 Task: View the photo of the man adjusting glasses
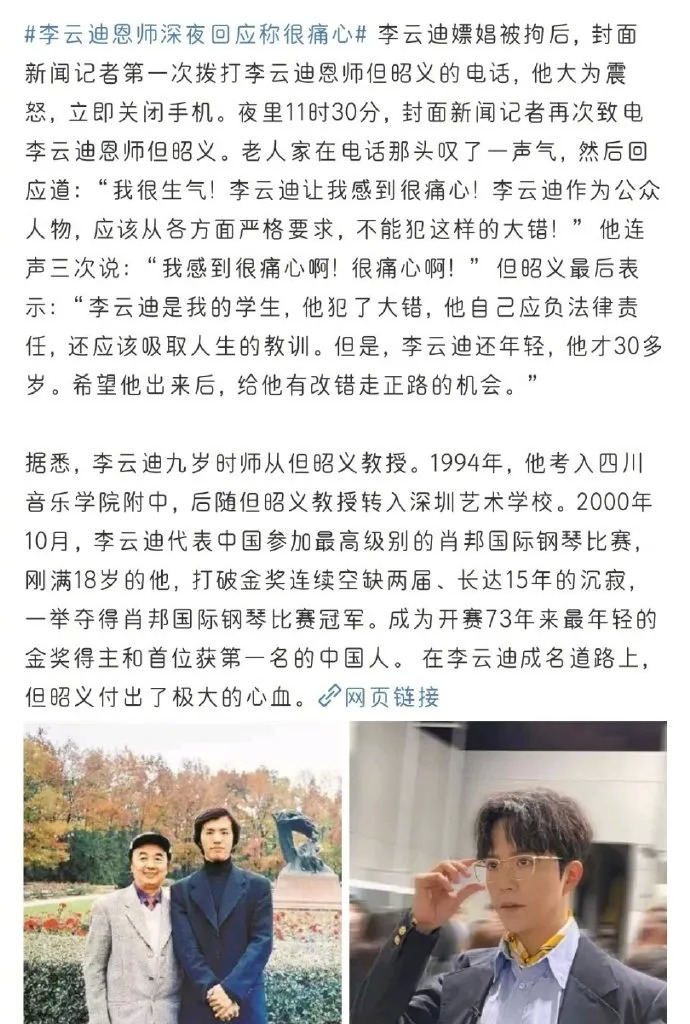[508, 872]
